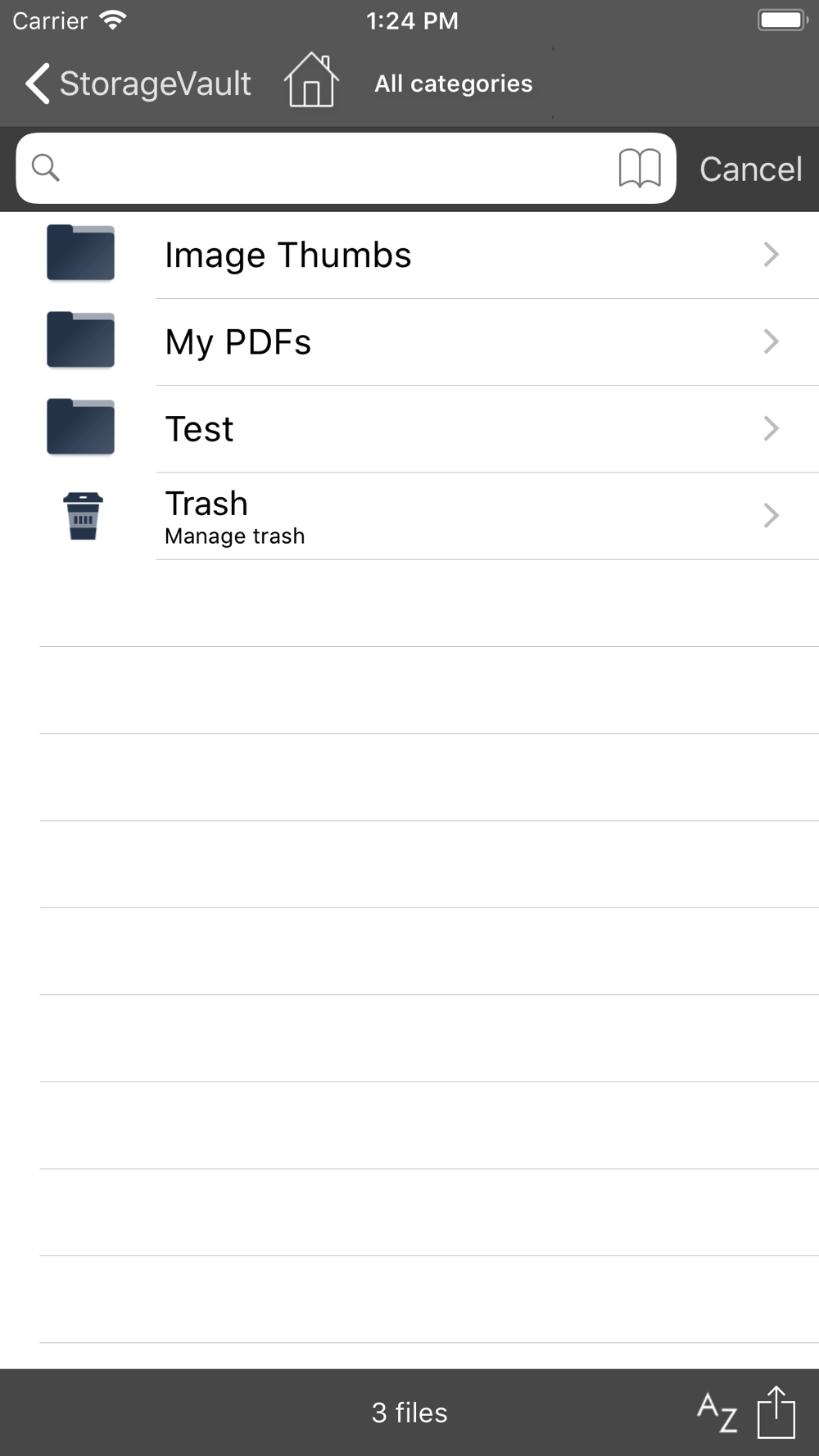The width and height of the screenshot is (819, 1456).
Task: Tap the share icon in bottom bar
Action: point(776,1412)
